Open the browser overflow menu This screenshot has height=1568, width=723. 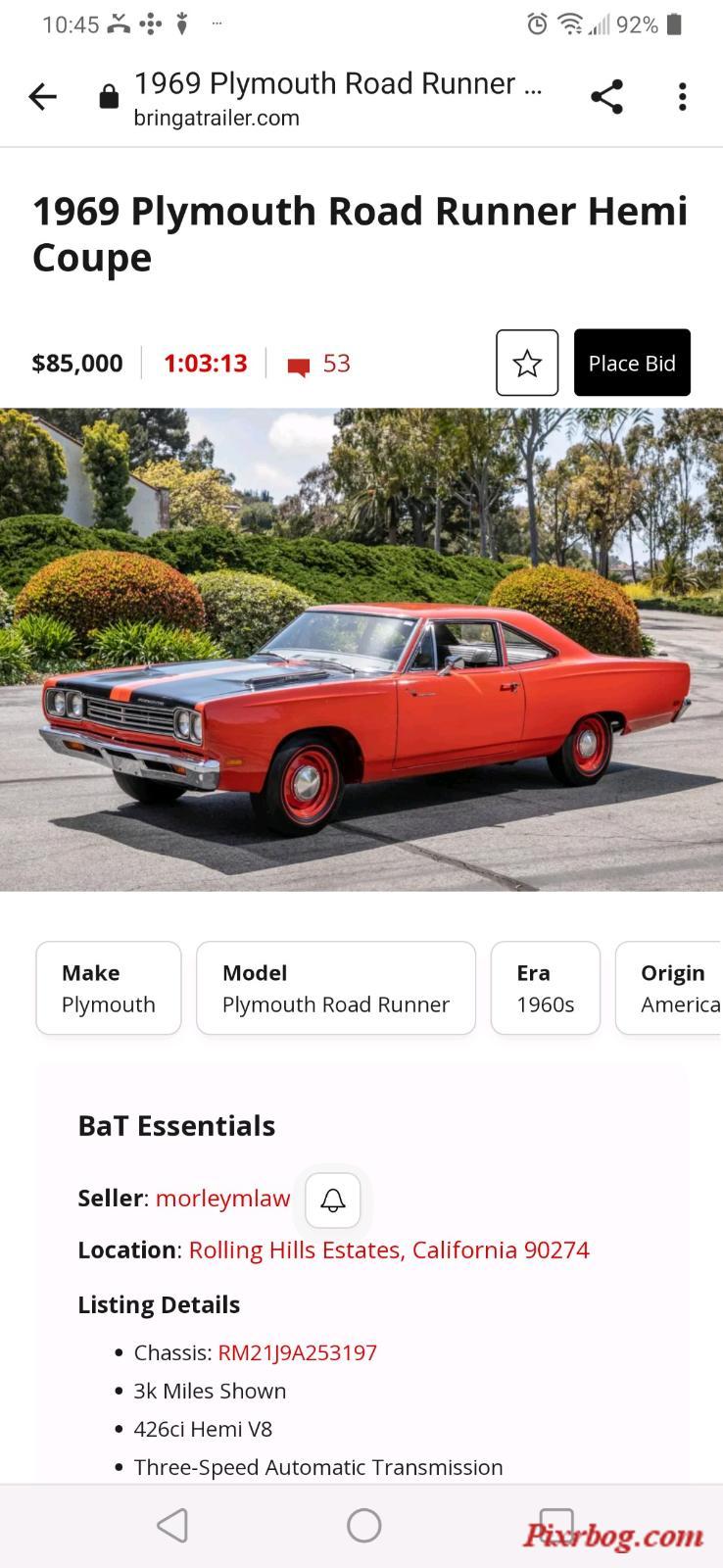coord(682,97)
